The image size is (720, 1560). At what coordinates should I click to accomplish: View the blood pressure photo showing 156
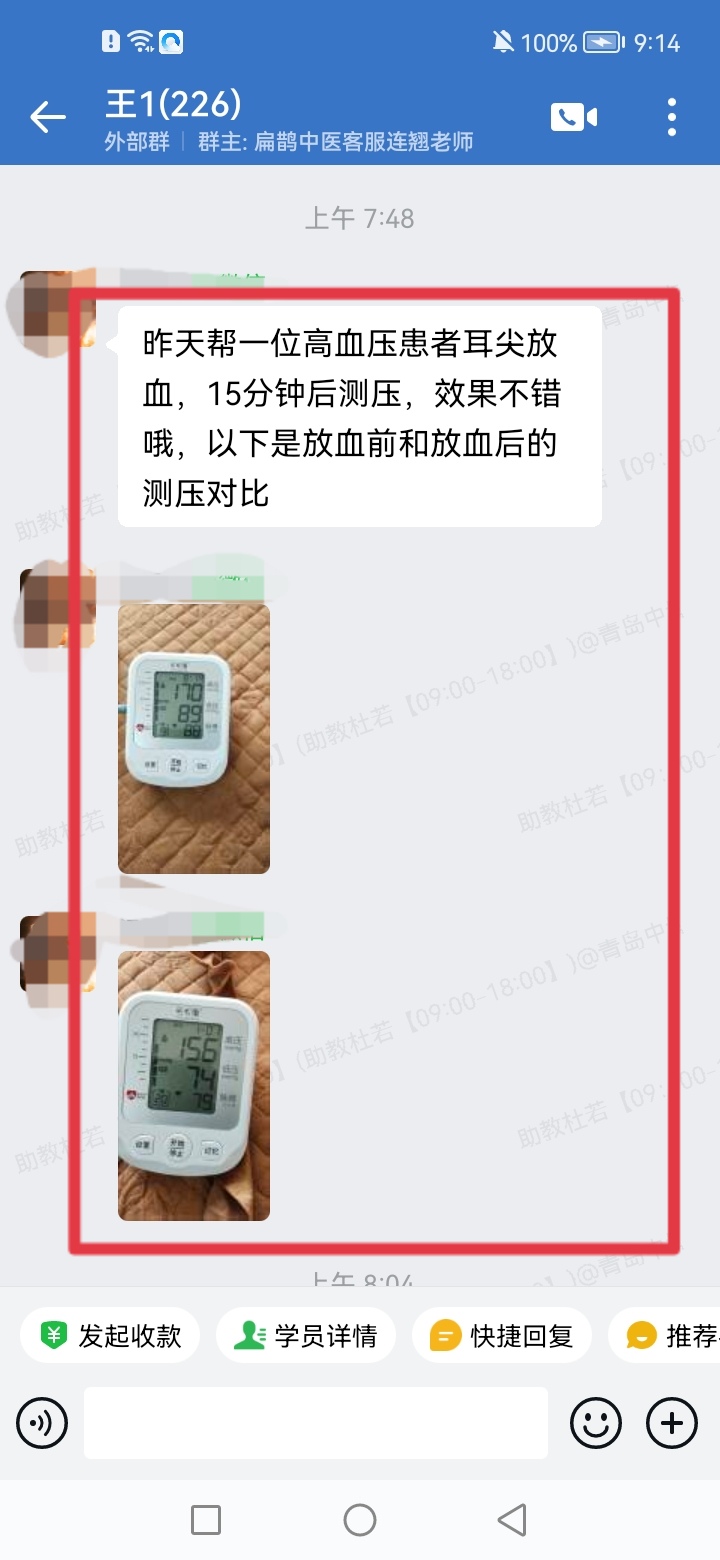pyautogui.click(x=194, y=1085)
